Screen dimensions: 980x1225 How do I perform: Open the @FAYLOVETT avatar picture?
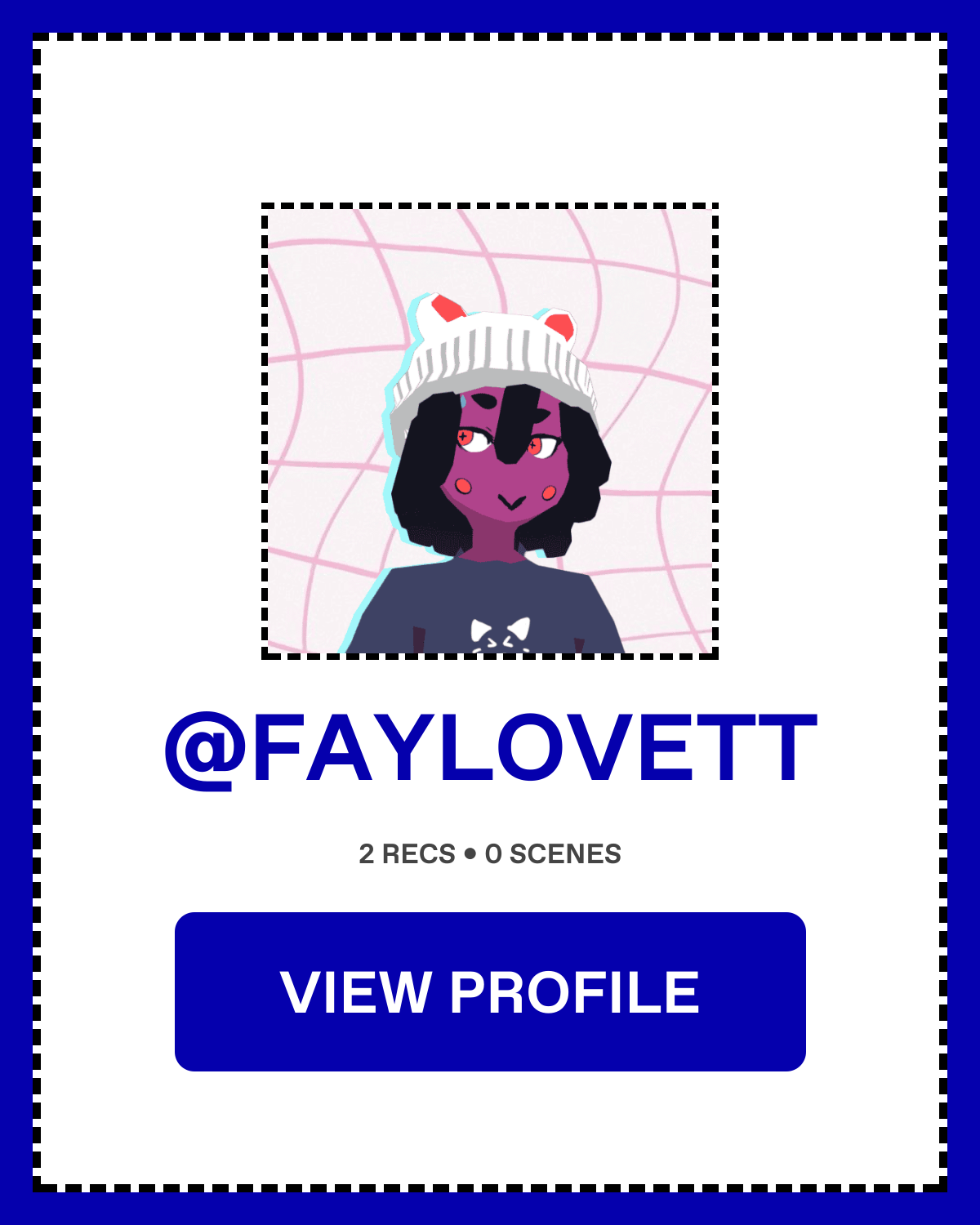pos(490,431)
